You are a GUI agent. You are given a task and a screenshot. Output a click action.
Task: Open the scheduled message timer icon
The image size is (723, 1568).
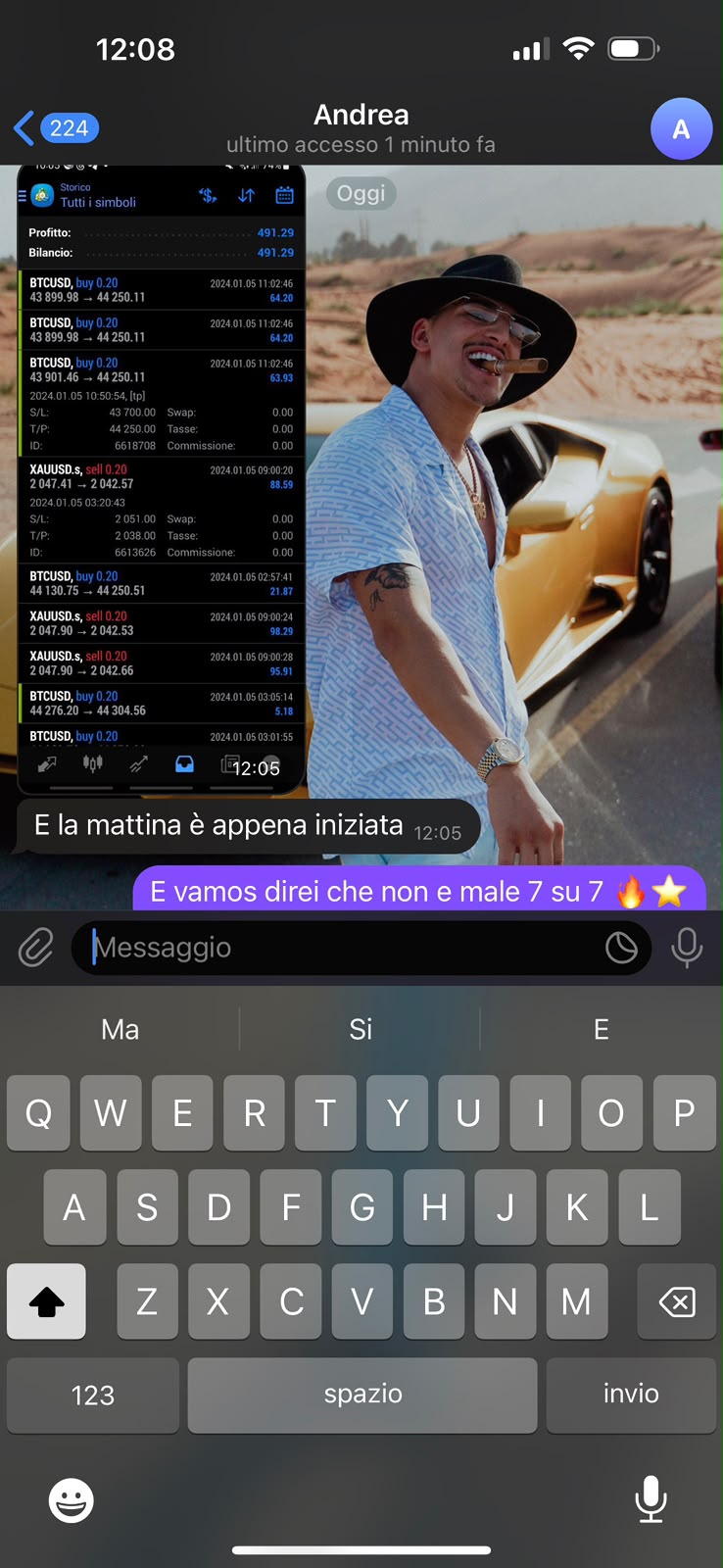click(621, 948)
